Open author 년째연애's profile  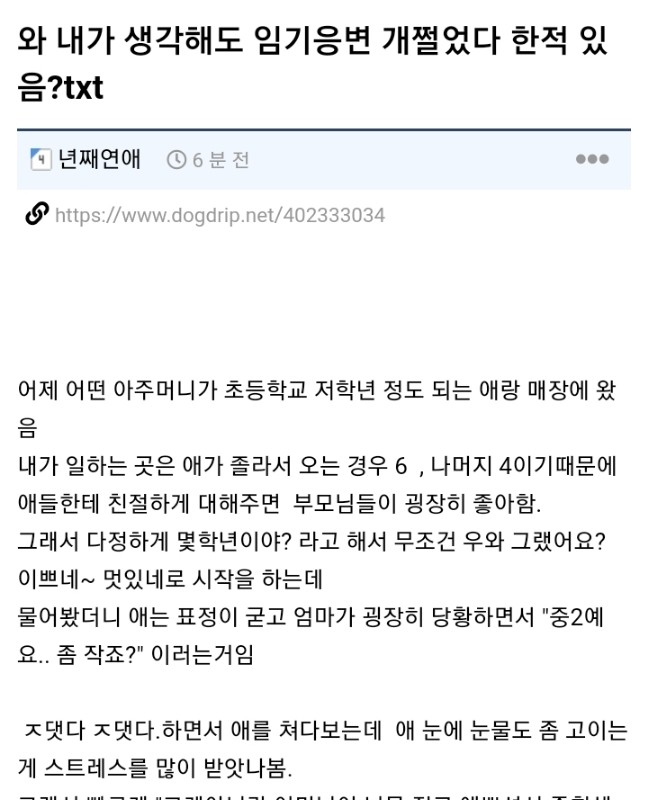[x=99, y=159]
